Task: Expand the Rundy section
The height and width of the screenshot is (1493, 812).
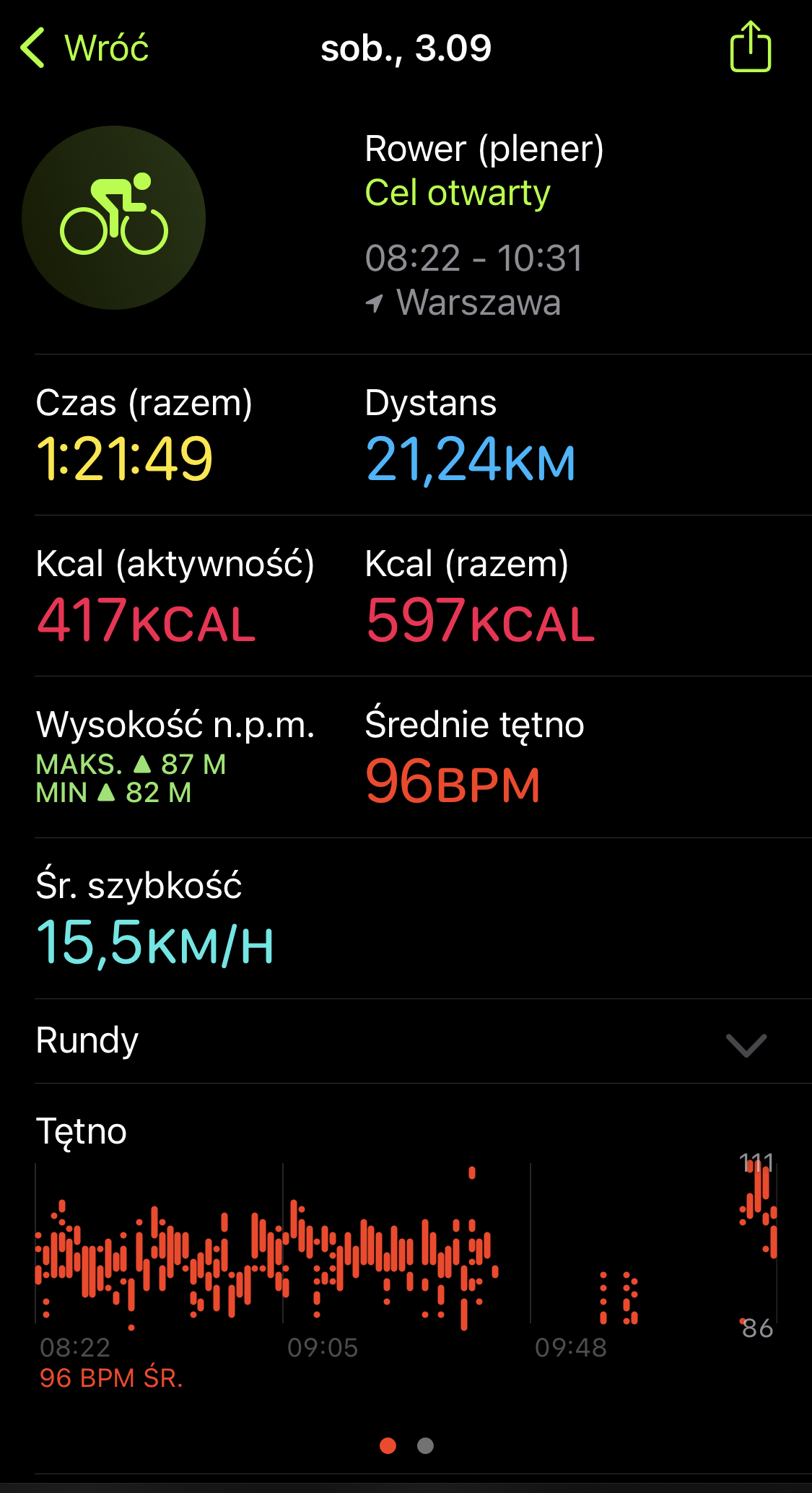Action: pyautogui.click(x=423, y=1041)
